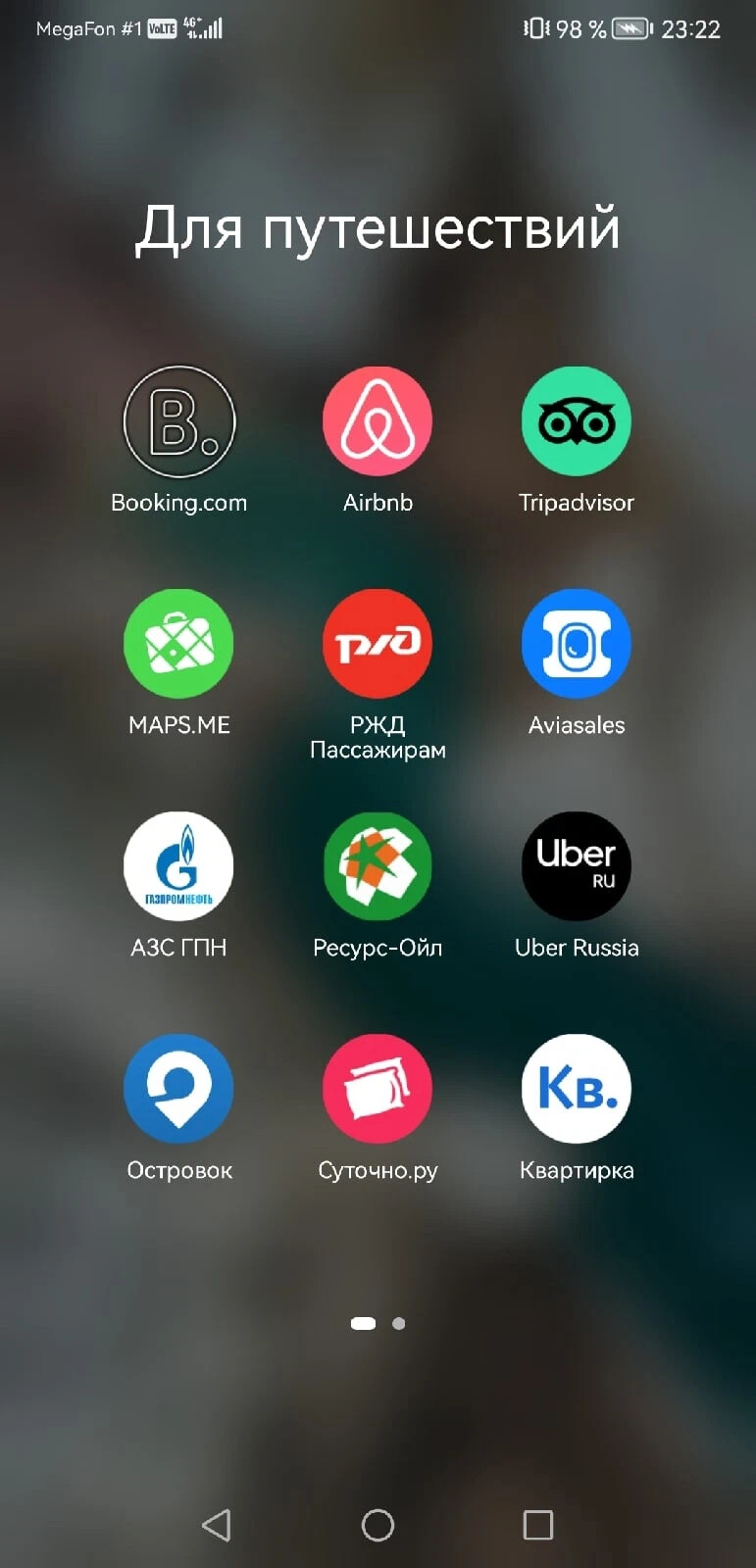756x1568 pixels.
Task: Go to the second folder page dot
Action: pyautogui.click(x=398, y=1323)
